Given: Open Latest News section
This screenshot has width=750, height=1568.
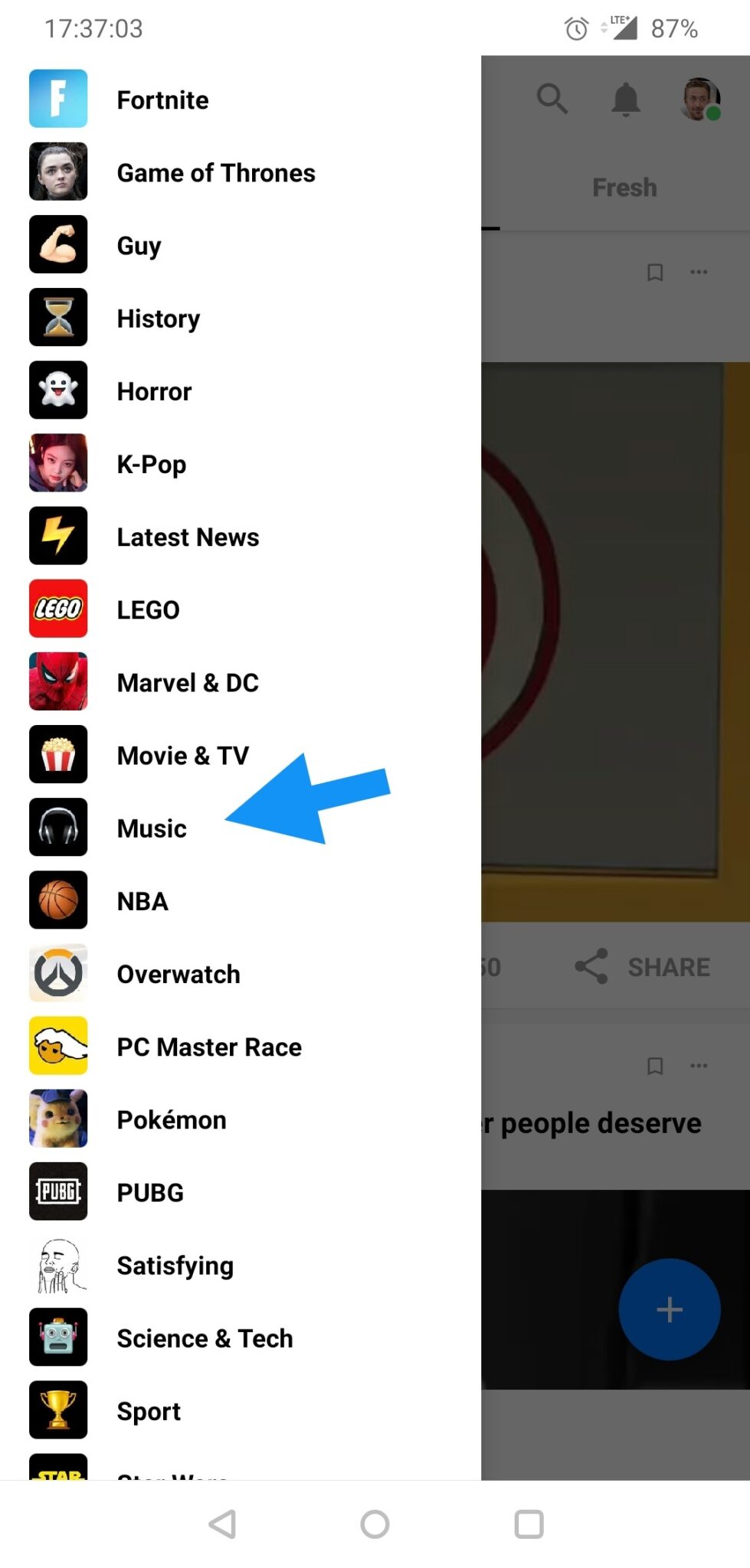Looking at the screenshot, I should click(241, 536).
